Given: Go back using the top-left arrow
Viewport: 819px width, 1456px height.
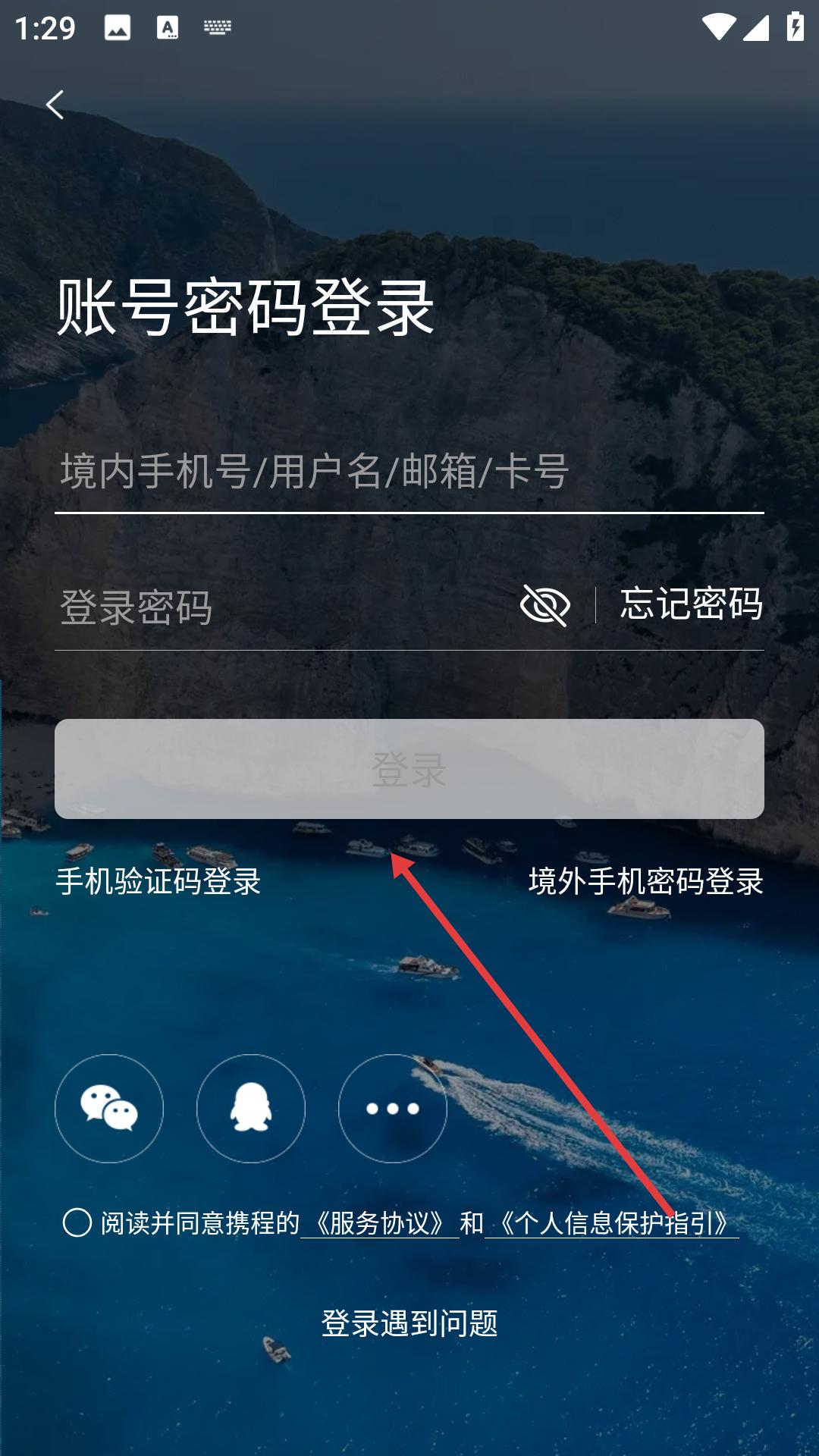Looking at the screenshot, I should click(x=55, y=105).
